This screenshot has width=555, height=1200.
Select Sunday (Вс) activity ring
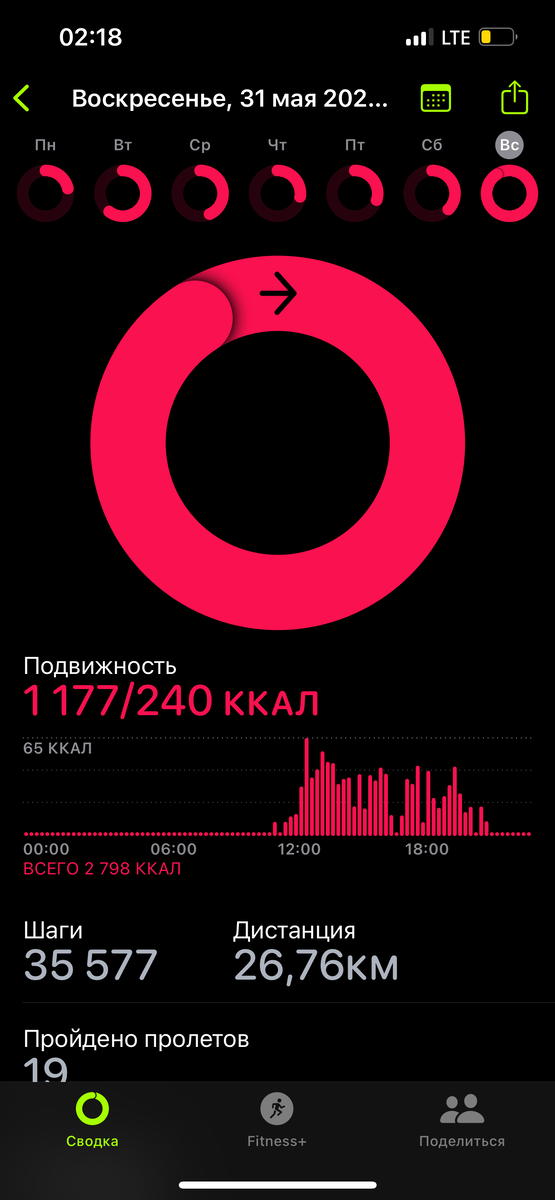(509, 193)
